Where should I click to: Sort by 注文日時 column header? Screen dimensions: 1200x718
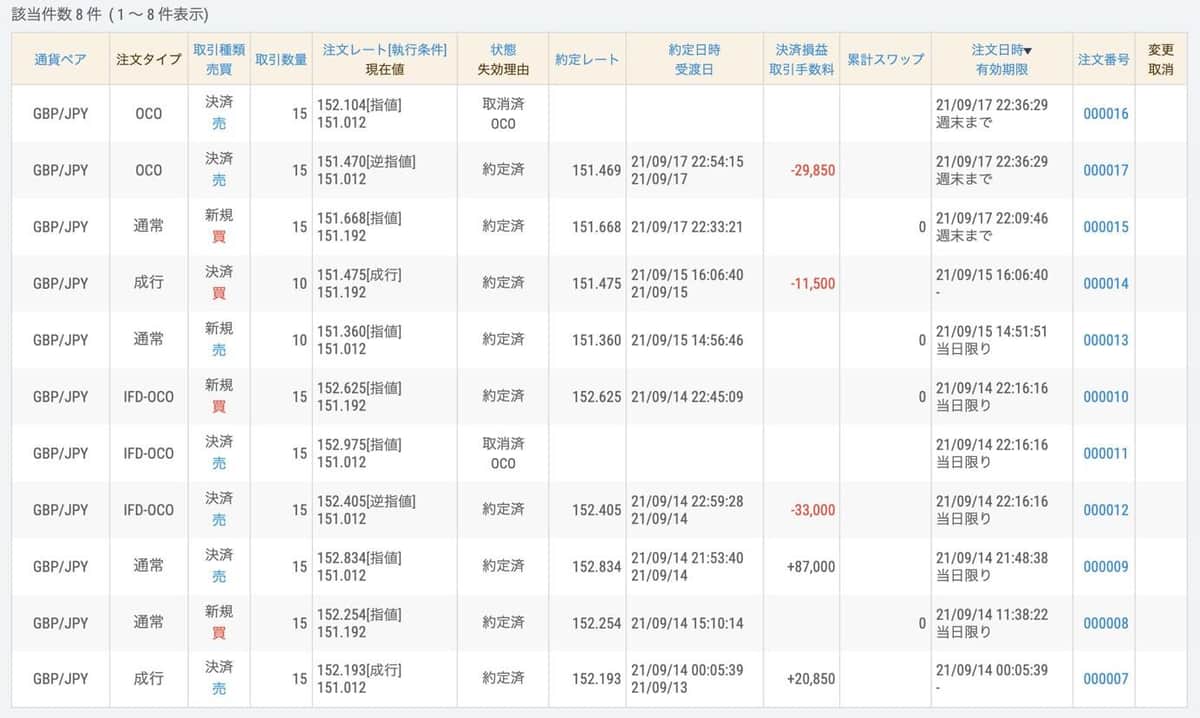coord(996,50)
